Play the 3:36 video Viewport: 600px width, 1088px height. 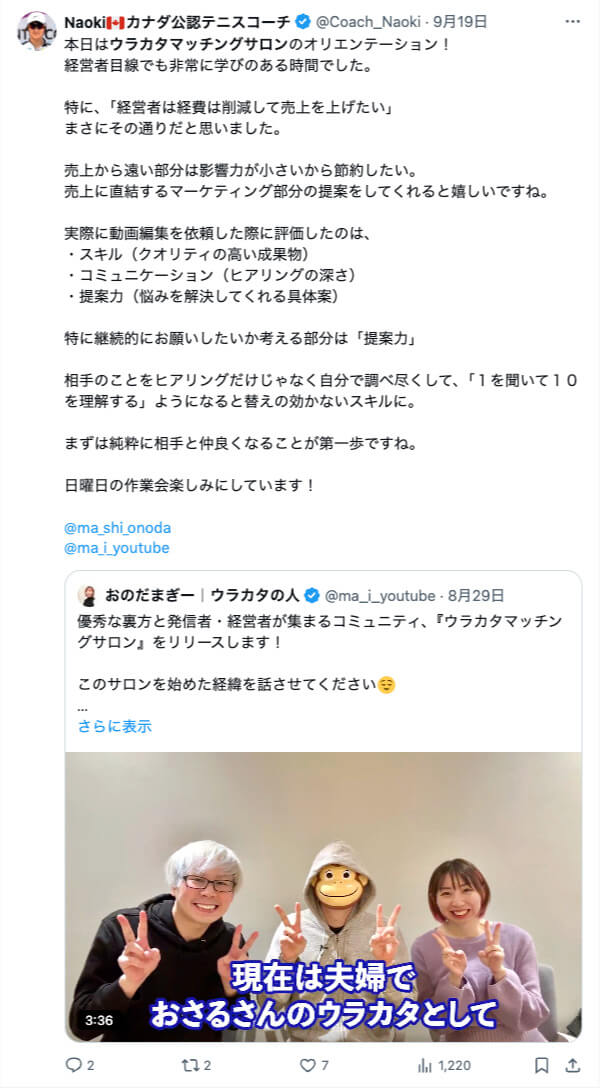coord(323,897)
